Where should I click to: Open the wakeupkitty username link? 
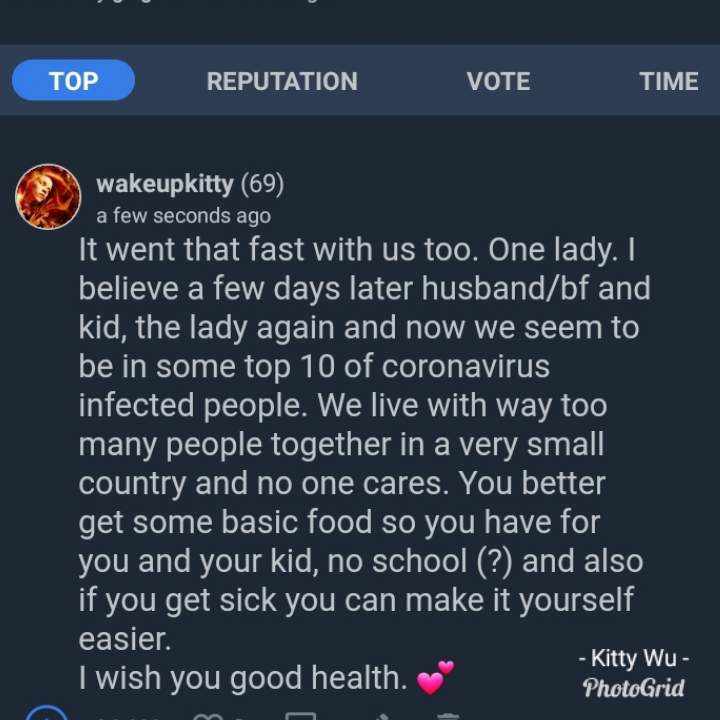[165, 184]
